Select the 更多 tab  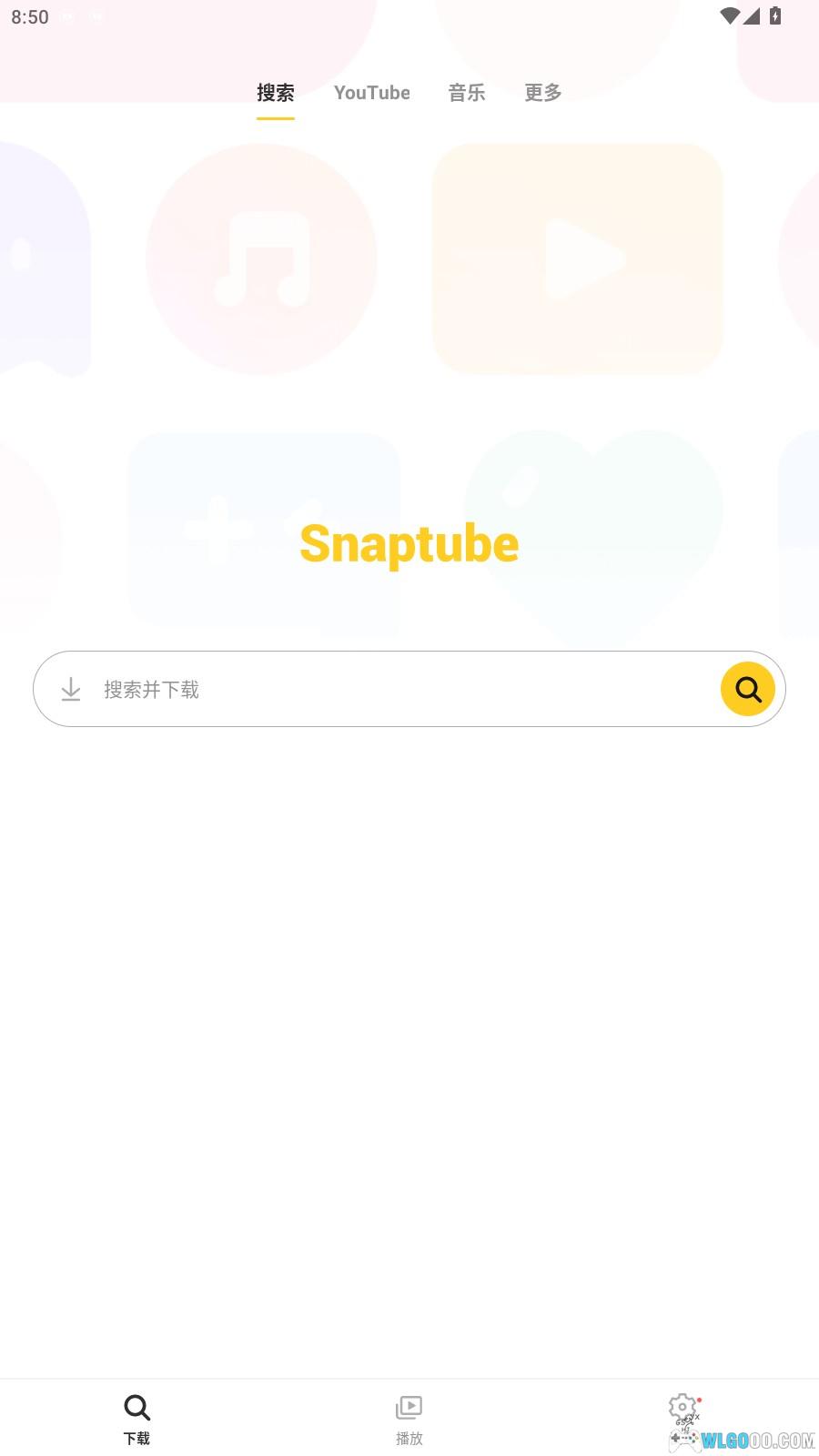point(542,93)
